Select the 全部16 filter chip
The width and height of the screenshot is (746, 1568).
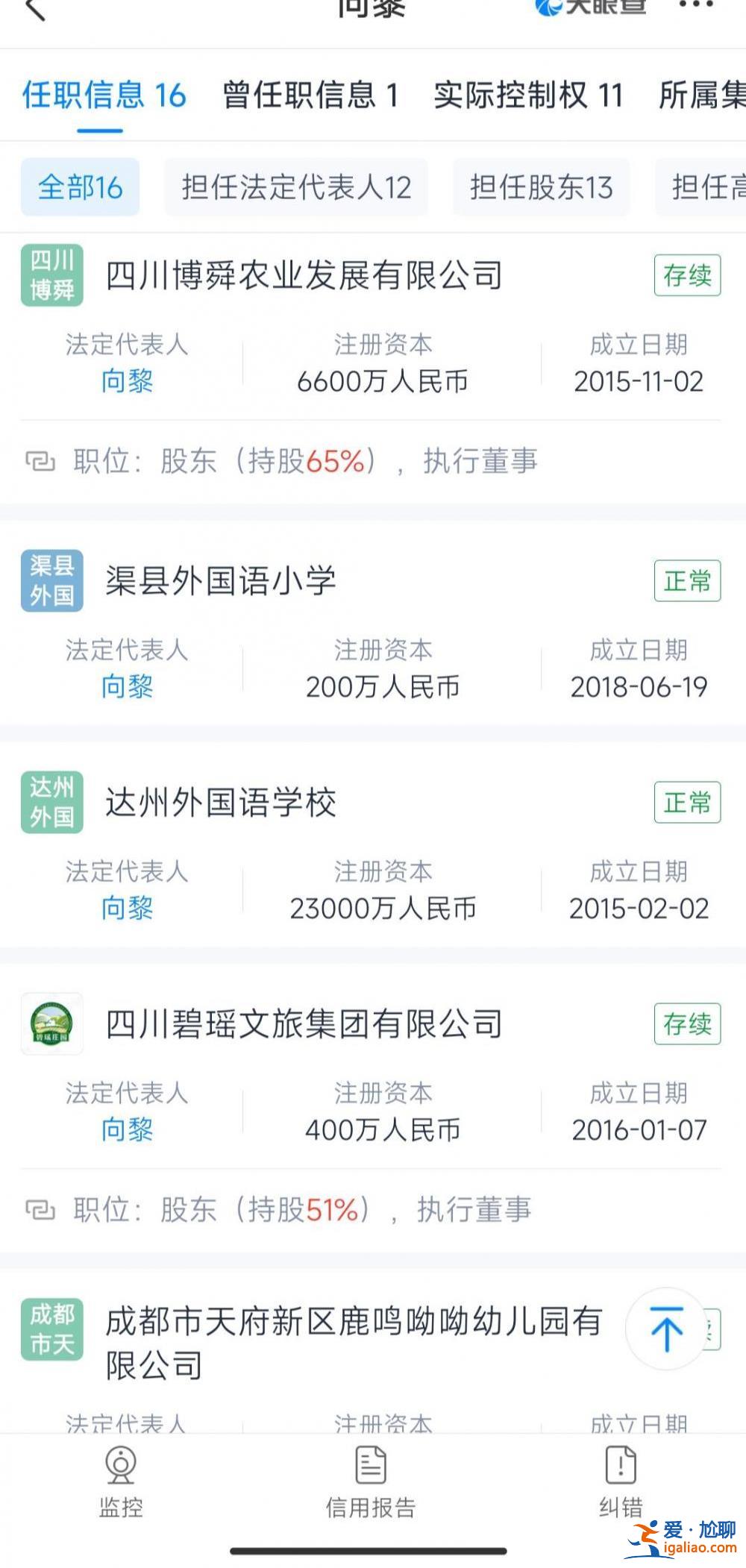(81, 187)
